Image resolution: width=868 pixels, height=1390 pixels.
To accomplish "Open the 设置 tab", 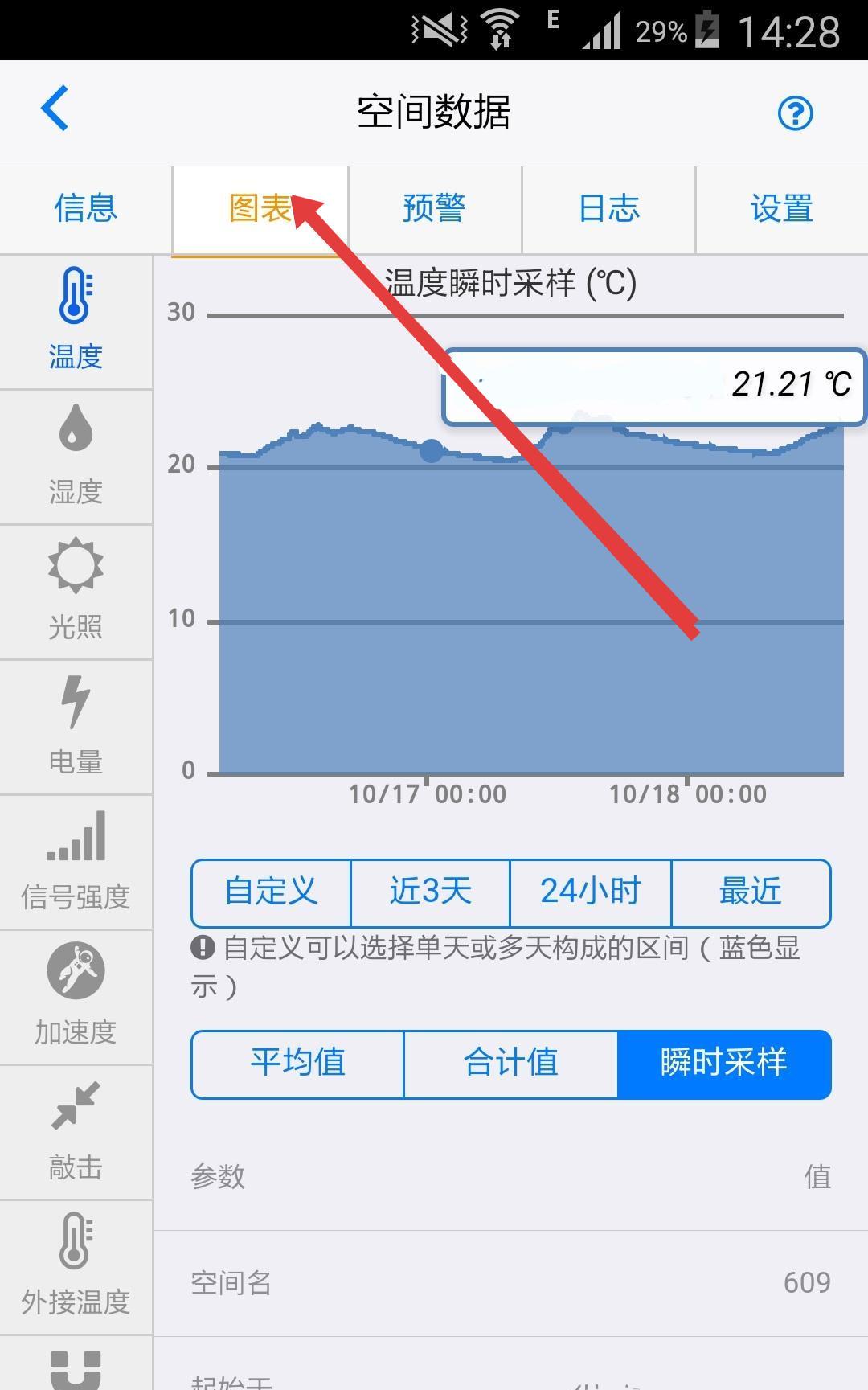I will [782, 209].
